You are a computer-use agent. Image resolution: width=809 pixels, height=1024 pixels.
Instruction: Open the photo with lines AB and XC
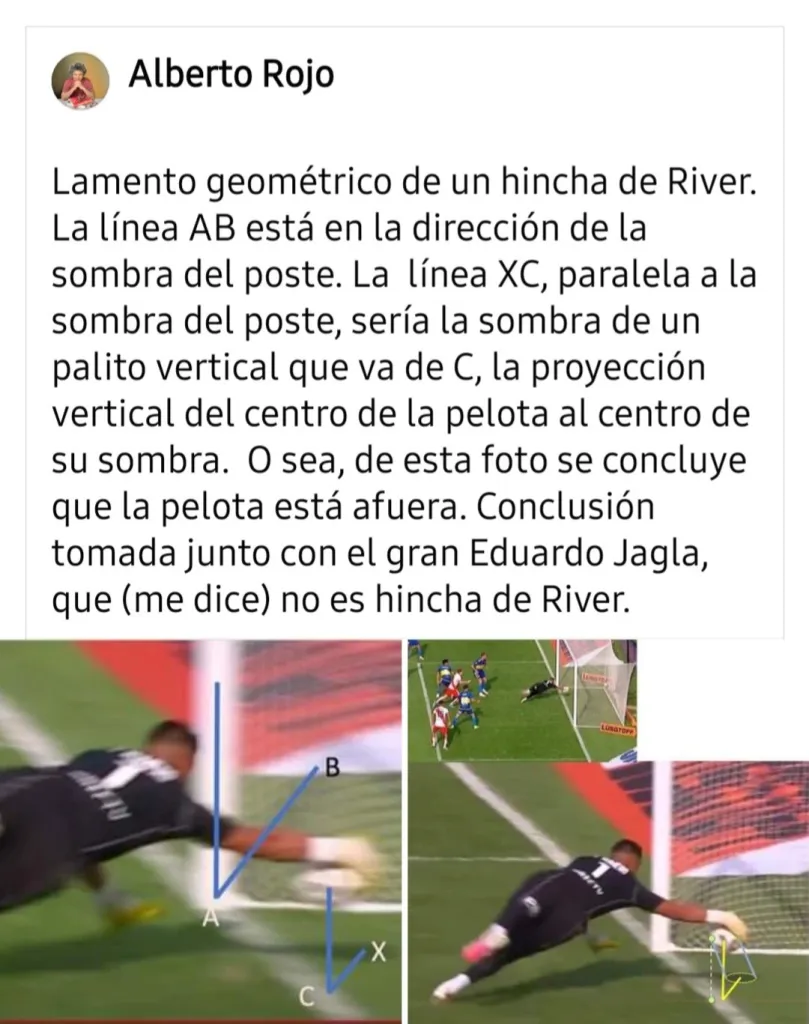(x=200, y=830)
